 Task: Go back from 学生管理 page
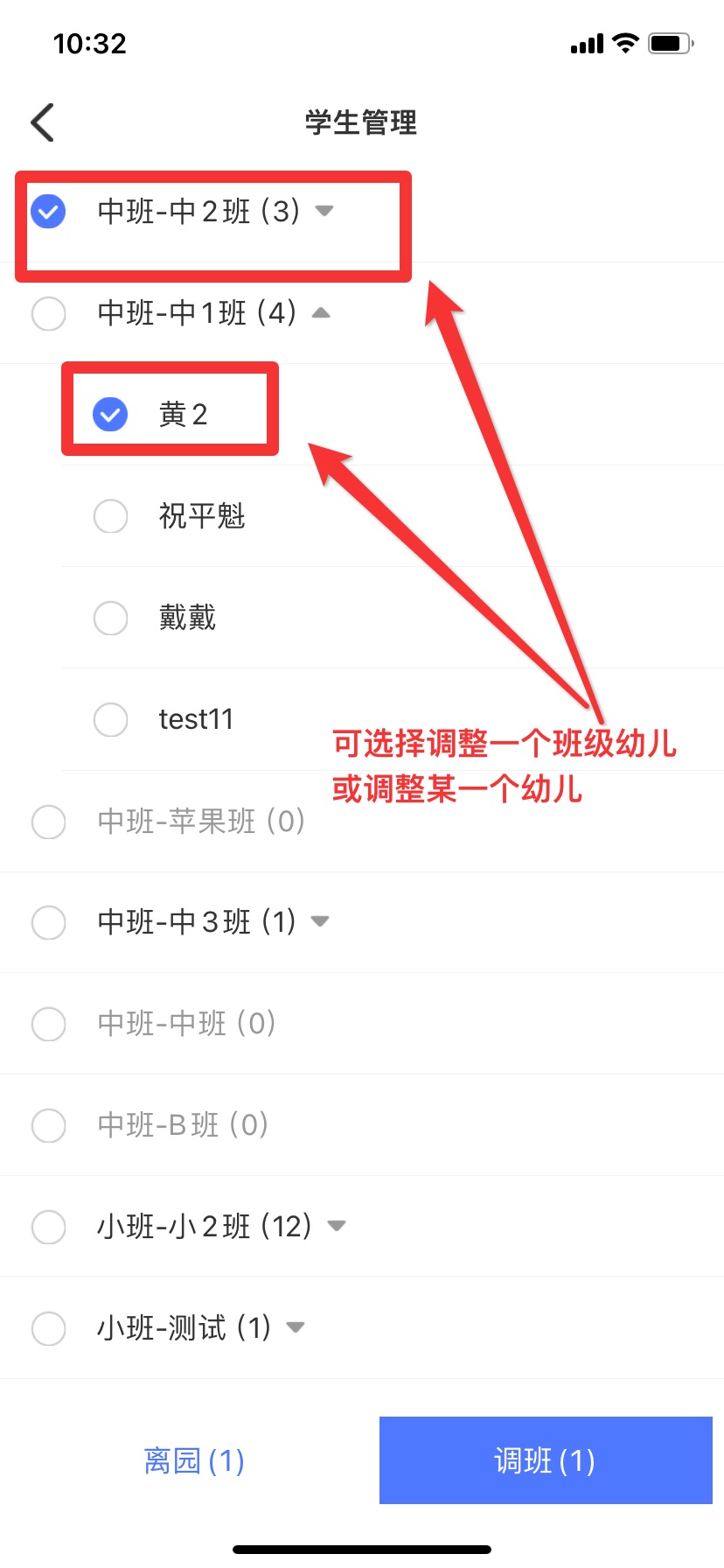pyautogui.click(x=43, y=122)
